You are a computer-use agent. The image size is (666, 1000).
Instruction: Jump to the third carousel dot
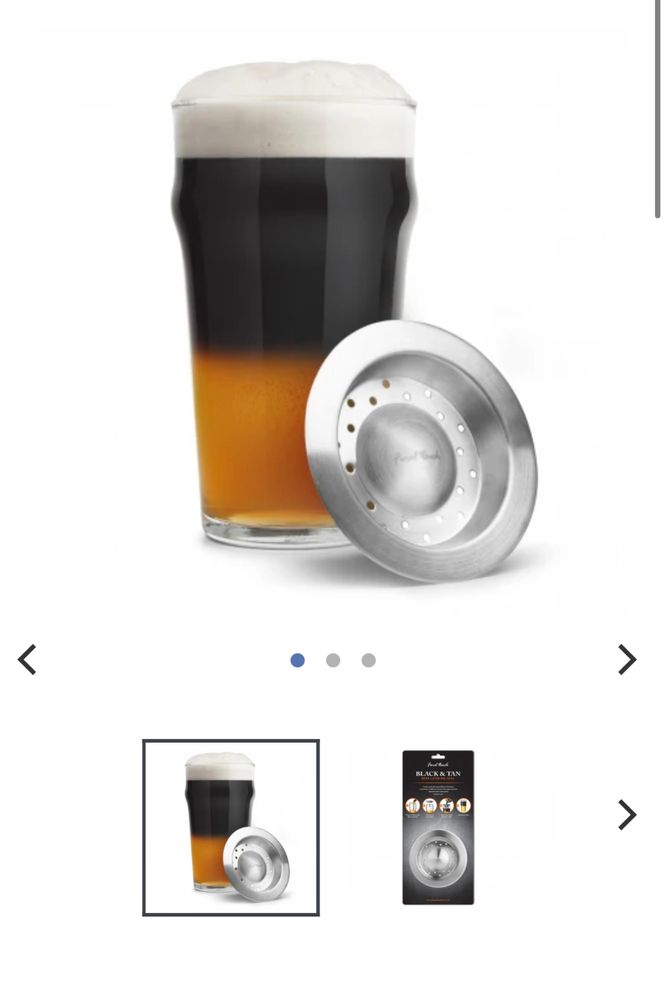(x=368, y=660)
